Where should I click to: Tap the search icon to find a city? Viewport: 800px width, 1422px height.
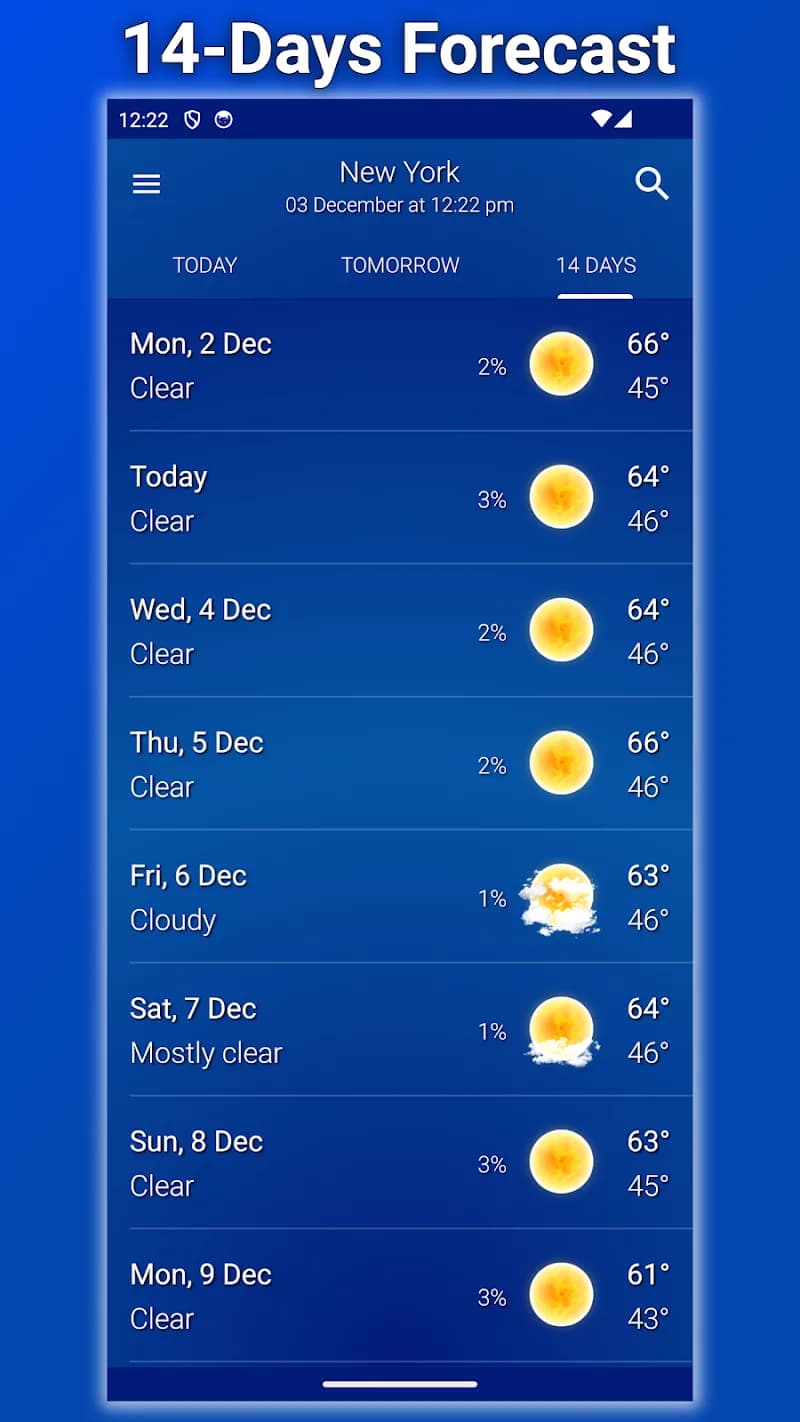pos(652,184)
